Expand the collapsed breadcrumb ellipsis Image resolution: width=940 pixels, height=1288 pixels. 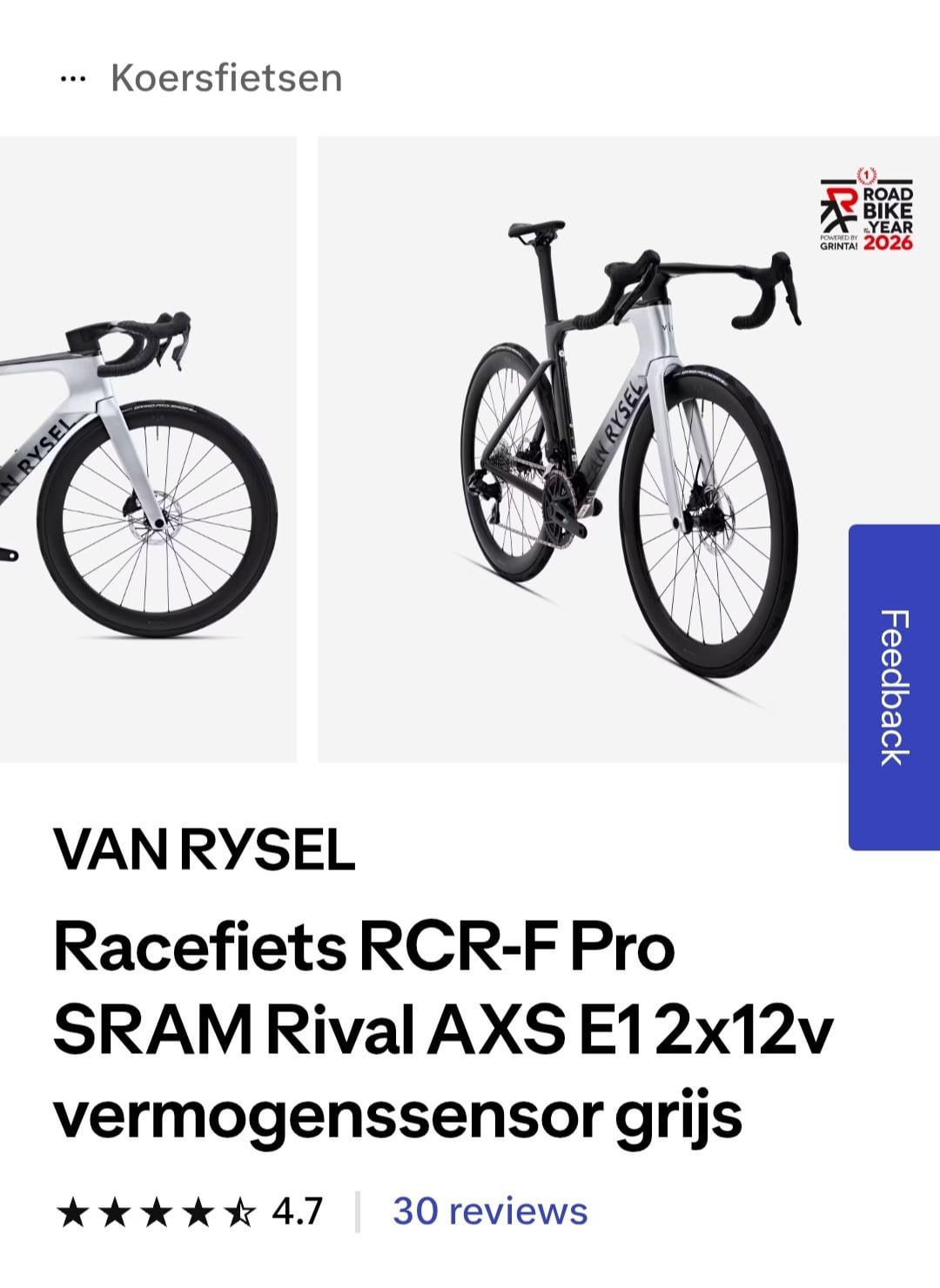pos(72,78)
